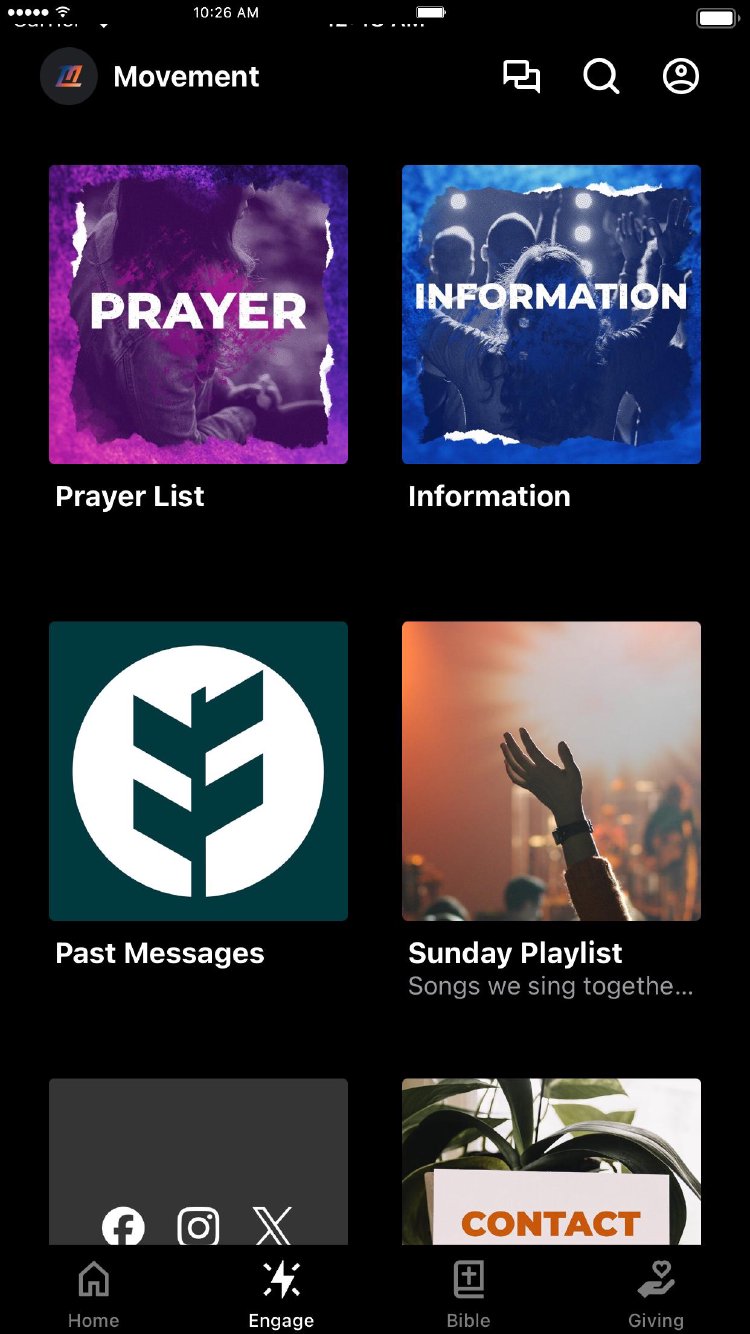Open the Information tile
Viewport: 750px width, 1334px height.
(551, 314)
